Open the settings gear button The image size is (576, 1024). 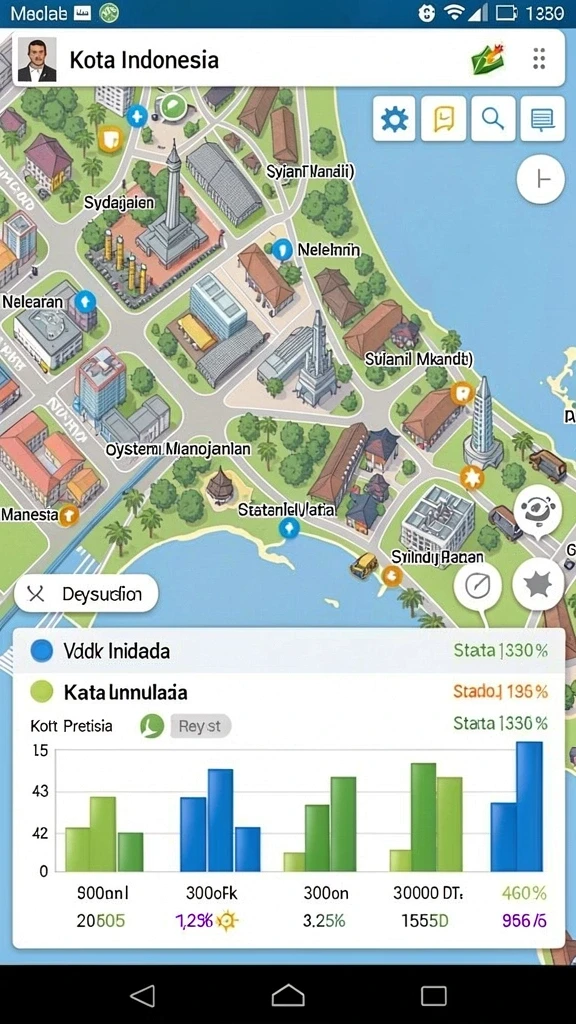point(395,119)
